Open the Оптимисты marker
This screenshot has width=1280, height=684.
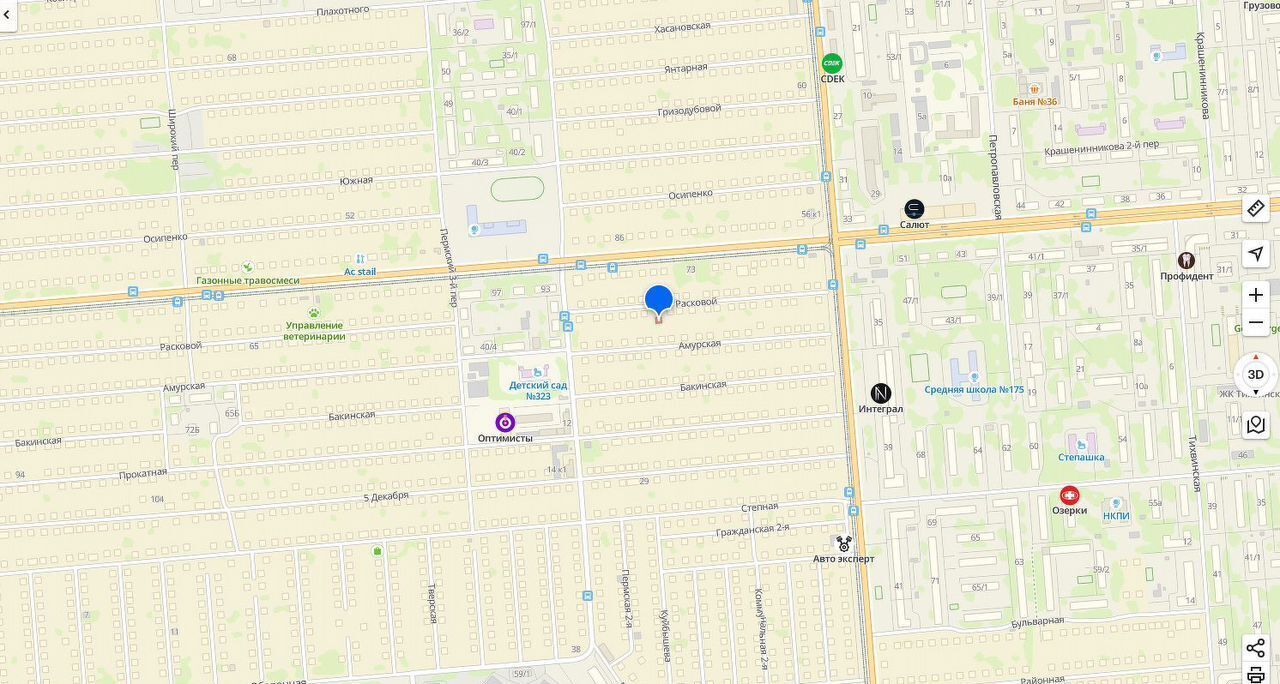[505, 423]
